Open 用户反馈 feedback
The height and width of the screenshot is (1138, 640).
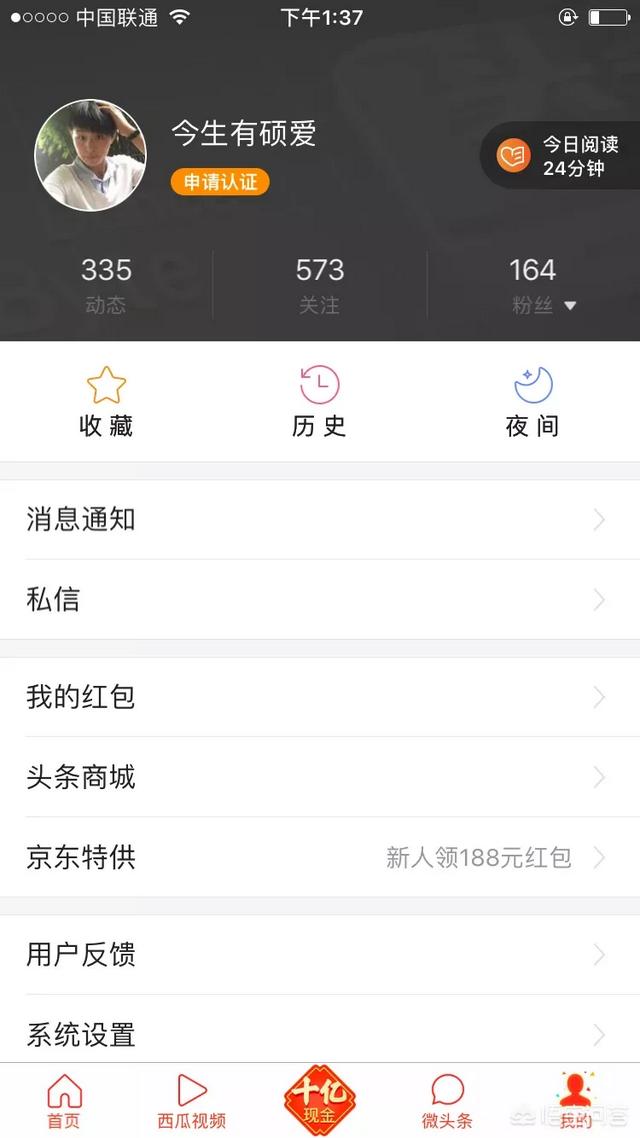pyautogui.click(x=320, y=955)
